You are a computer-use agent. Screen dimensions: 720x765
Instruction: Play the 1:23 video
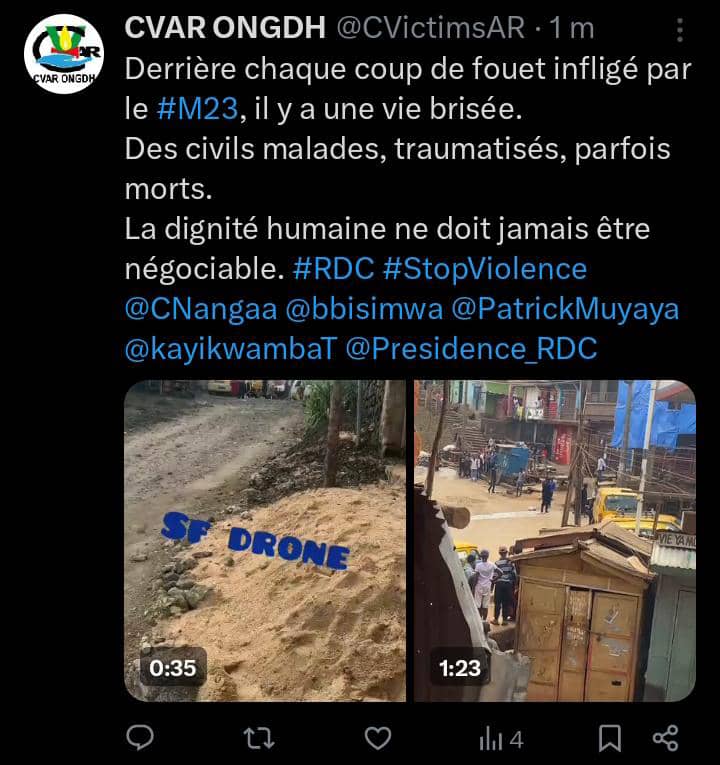point(555,540)
